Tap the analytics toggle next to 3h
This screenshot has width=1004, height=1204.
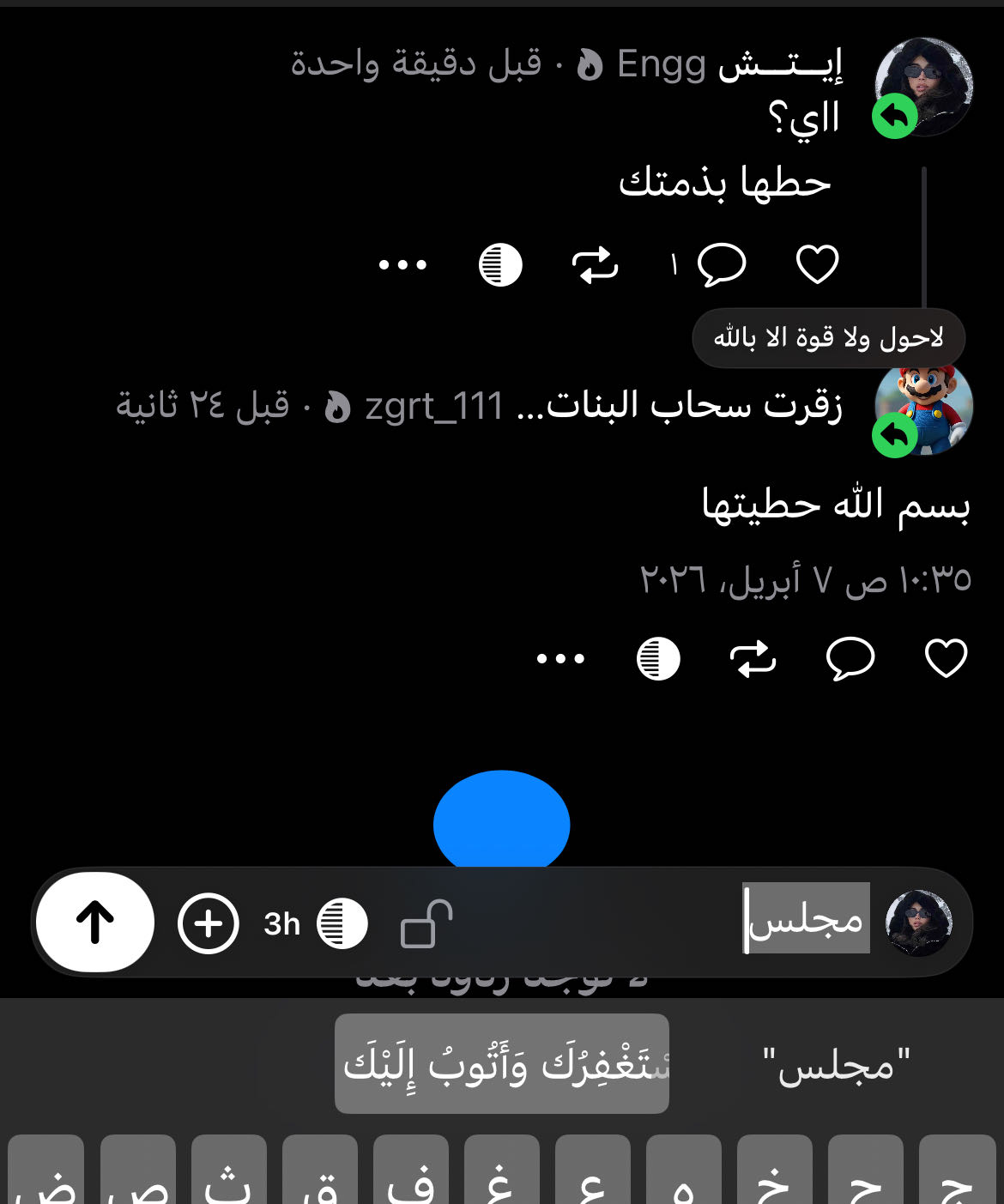[341, 924]
